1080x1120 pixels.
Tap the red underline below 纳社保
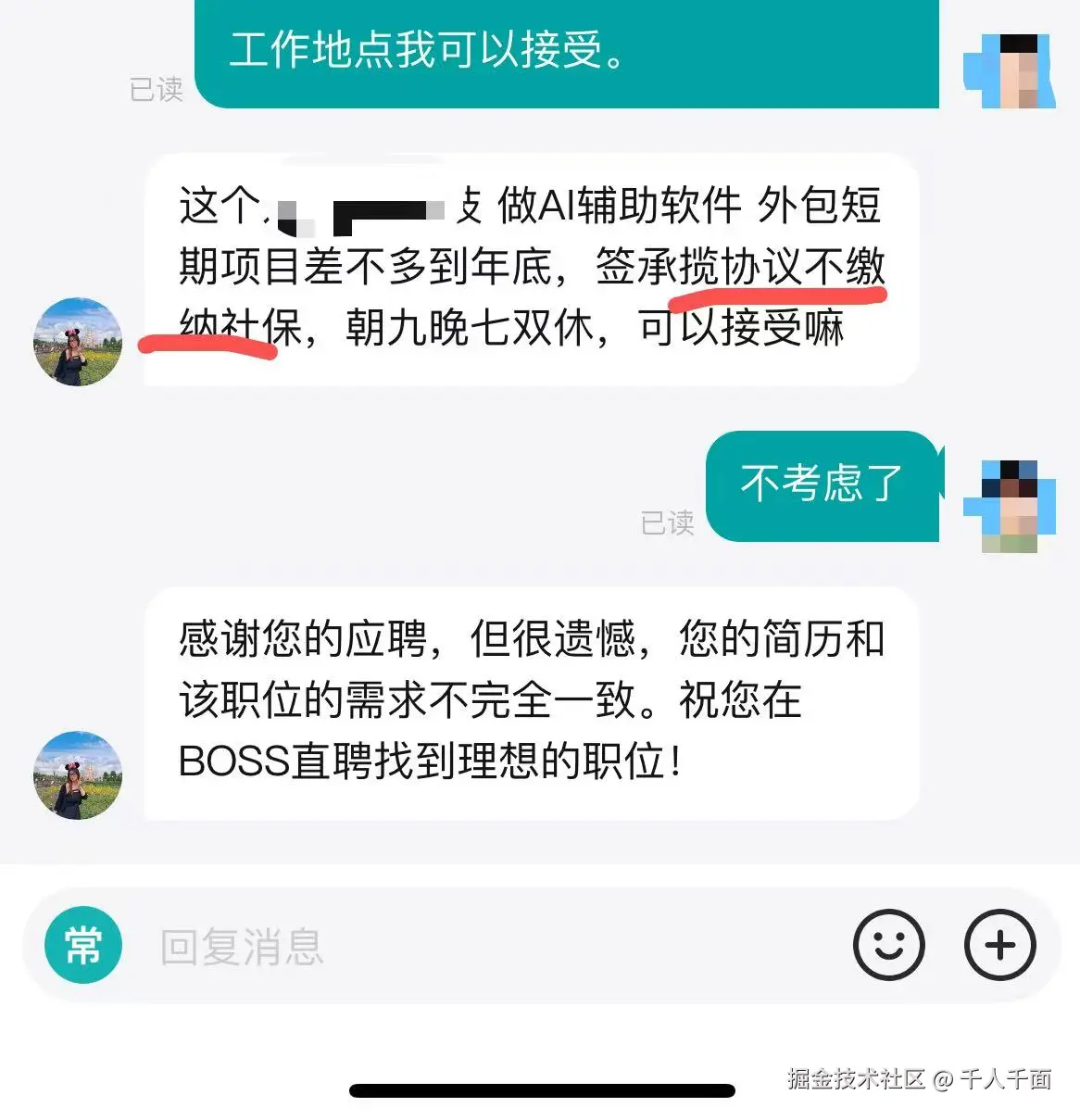tap(208, 347)
